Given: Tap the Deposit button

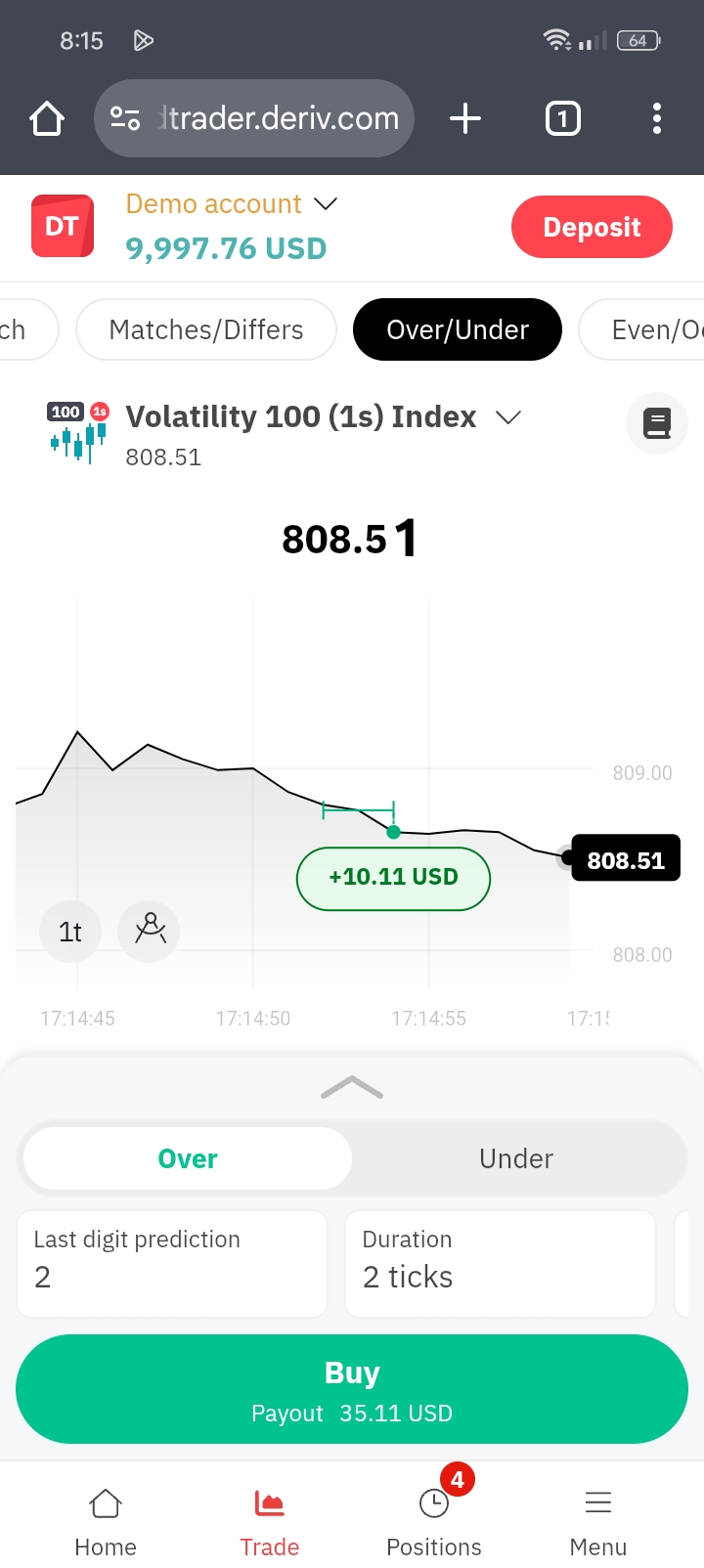Looking at the screenshot, I should [592, 227].
